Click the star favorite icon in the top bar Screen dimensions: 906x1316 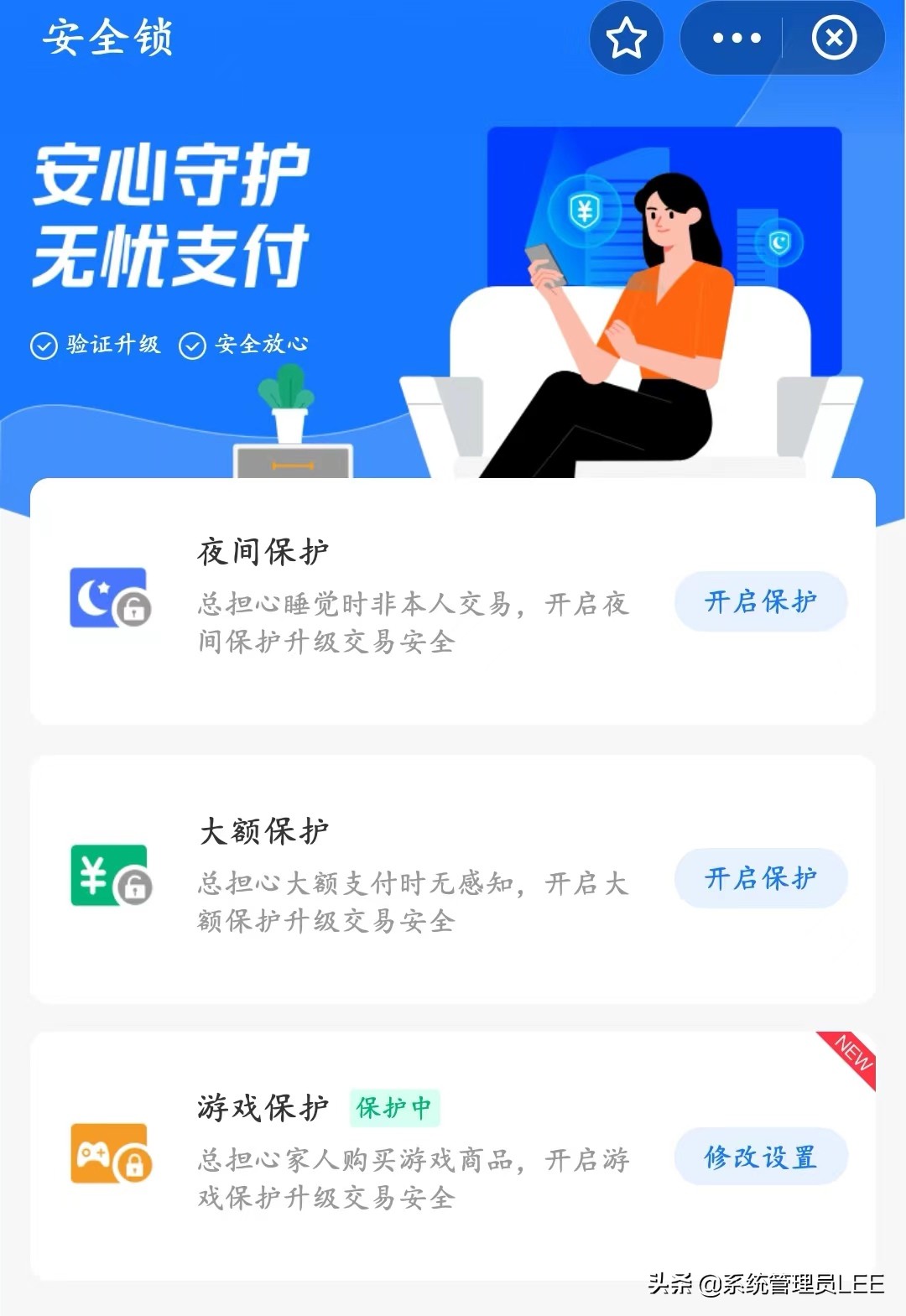(x=627, y=37)
